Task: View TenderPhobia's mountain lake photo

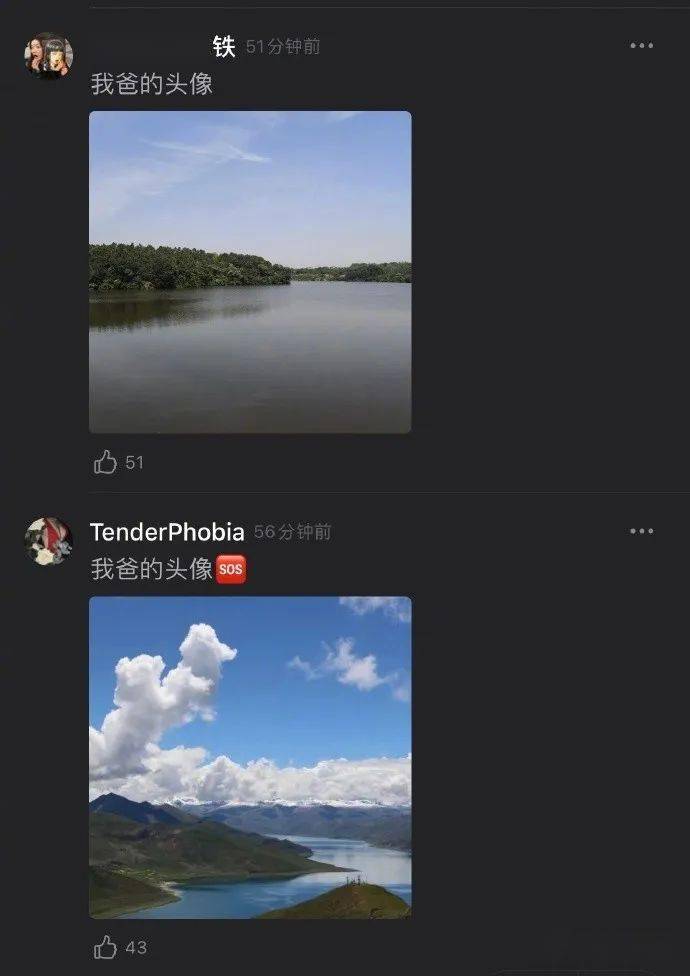Action: [250, 757]
